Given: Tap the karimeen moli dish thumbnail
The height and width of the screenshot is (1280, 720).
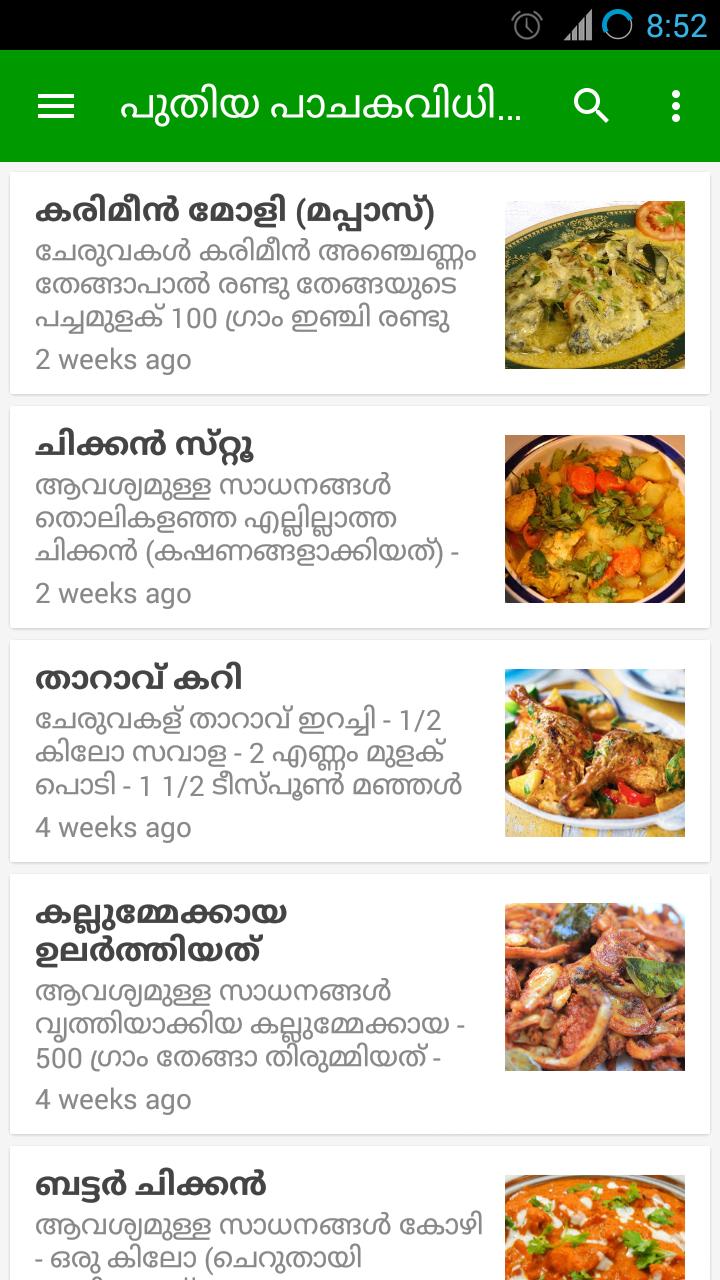Looking at the screenshot, I should (594, 284).
